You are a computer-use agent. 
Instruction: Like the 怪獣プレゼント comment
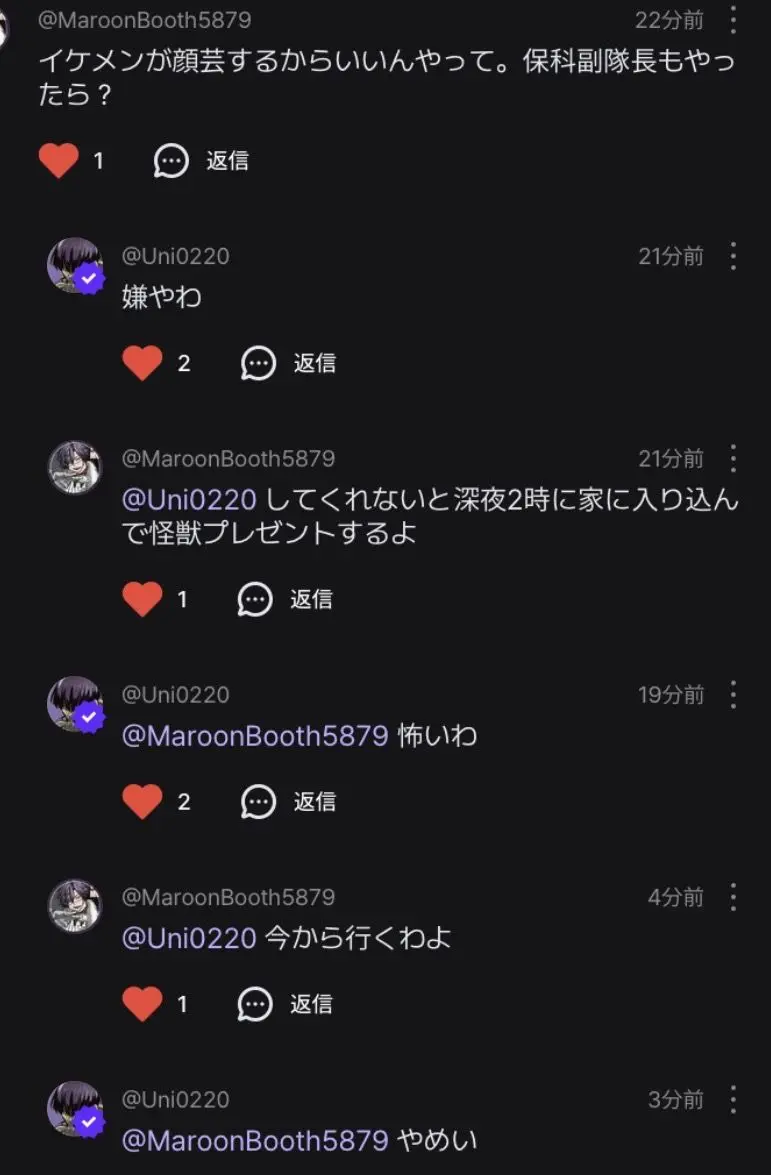coord(142,599)
